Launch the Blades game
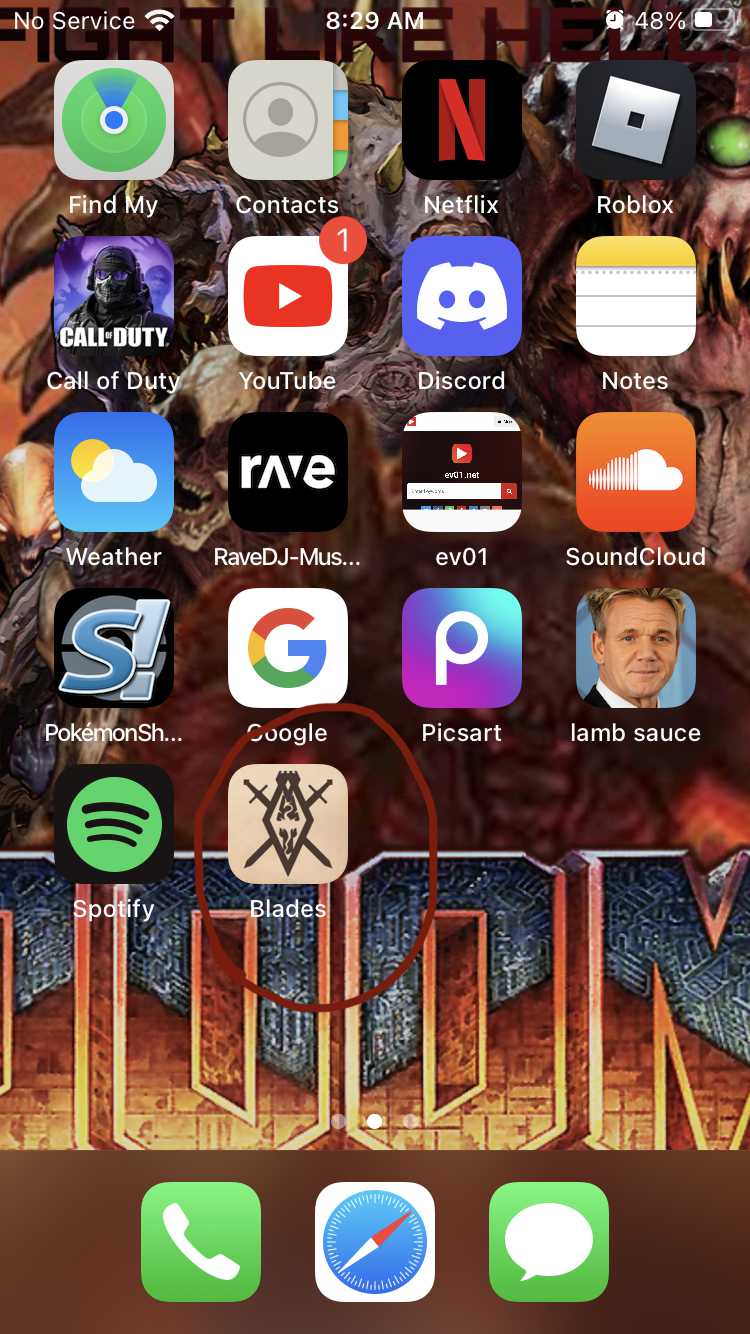 point(287,824)
